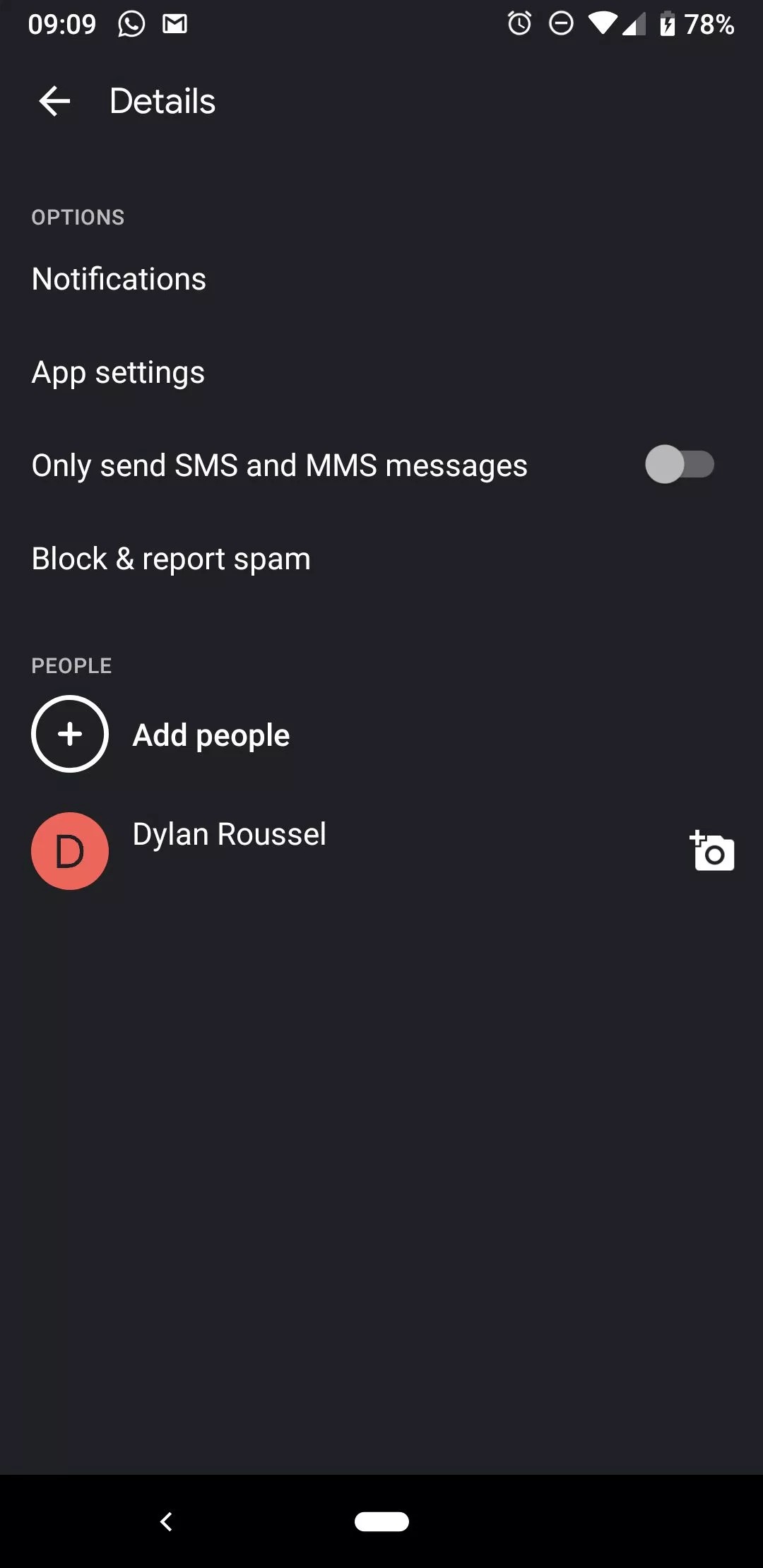This screenshot has height=1568, width=763.
Task: Go back using the Details back arrow
Action: [x=54, y=102]
